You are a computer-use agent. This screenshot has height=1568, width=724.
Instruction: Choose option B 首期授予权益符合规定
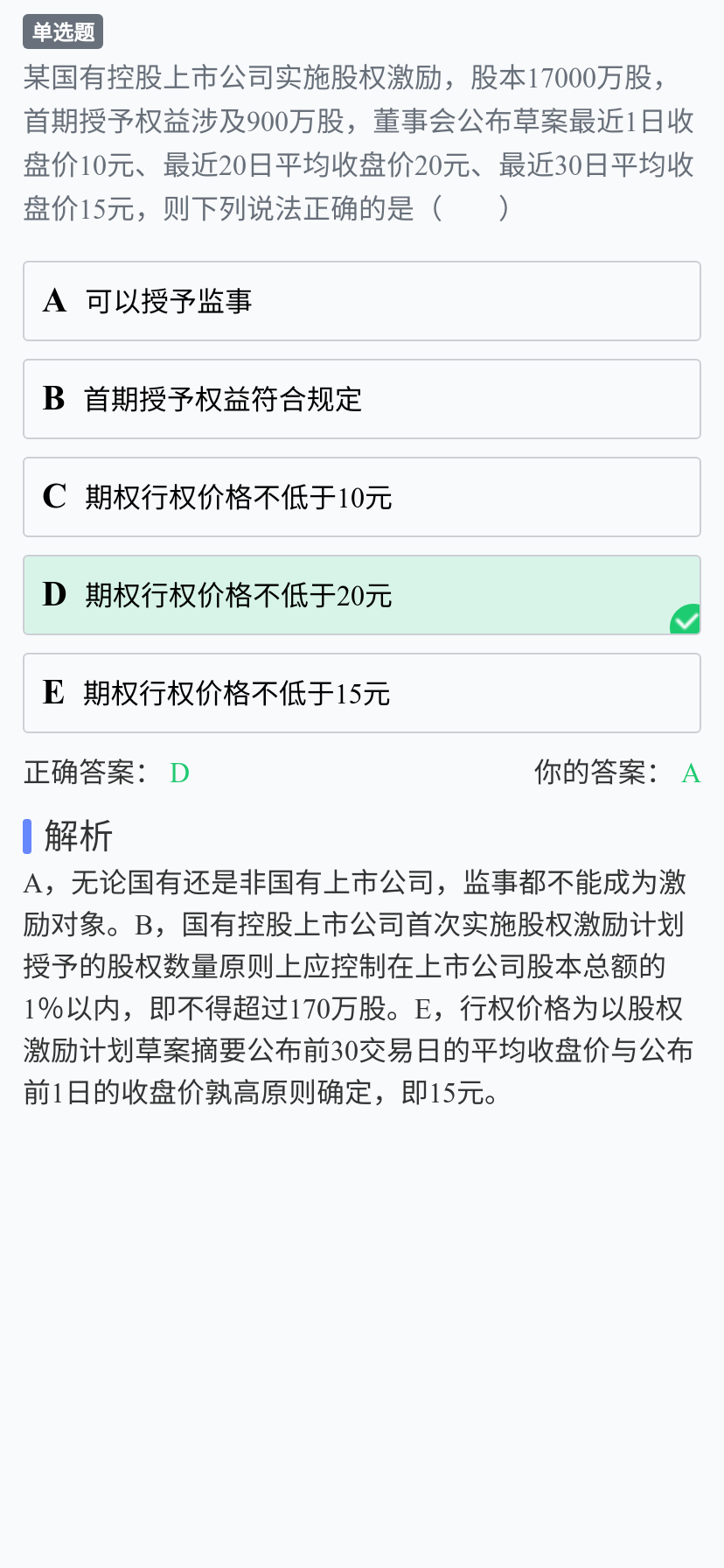pyautogui.click(x=362, y=399)
